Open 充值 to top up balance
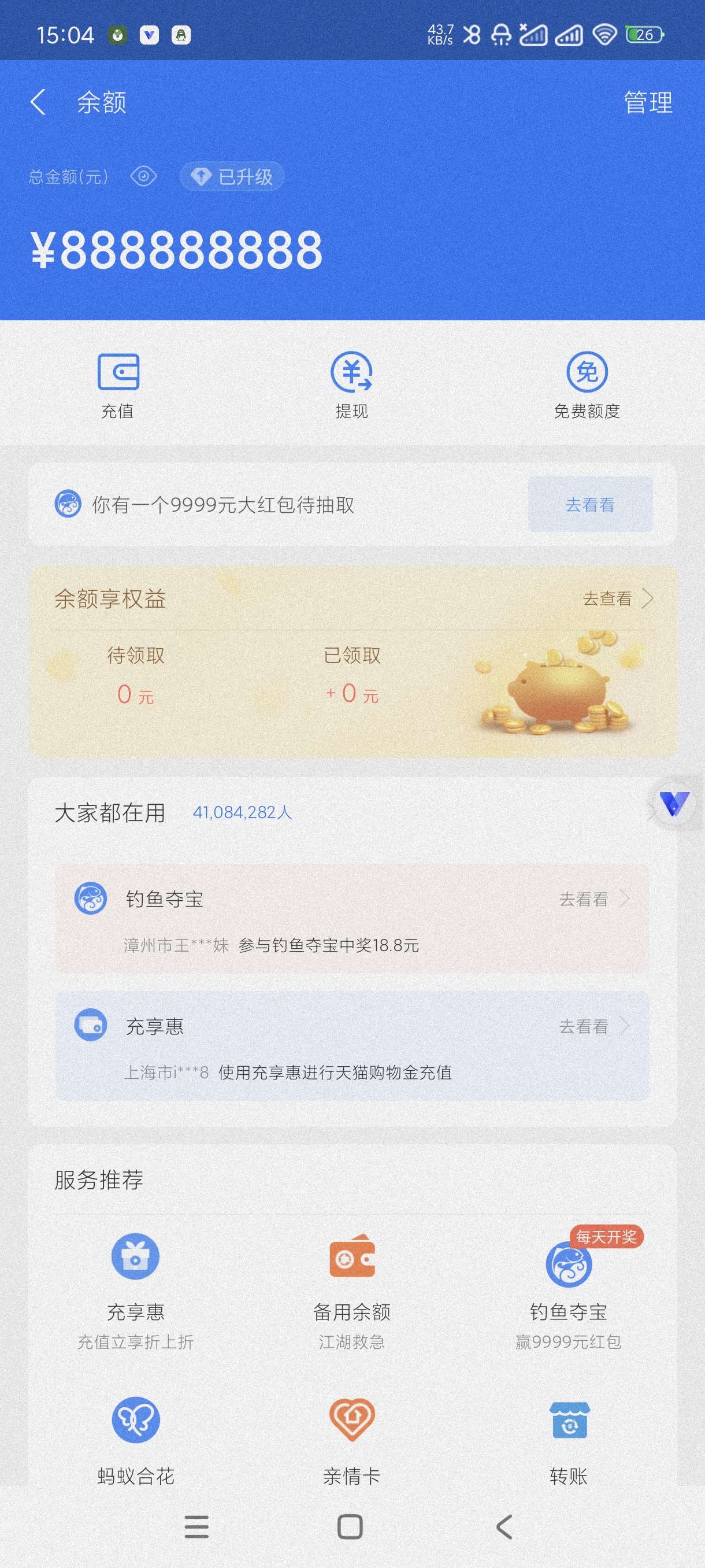705x1568 pixels. point(117,384)
